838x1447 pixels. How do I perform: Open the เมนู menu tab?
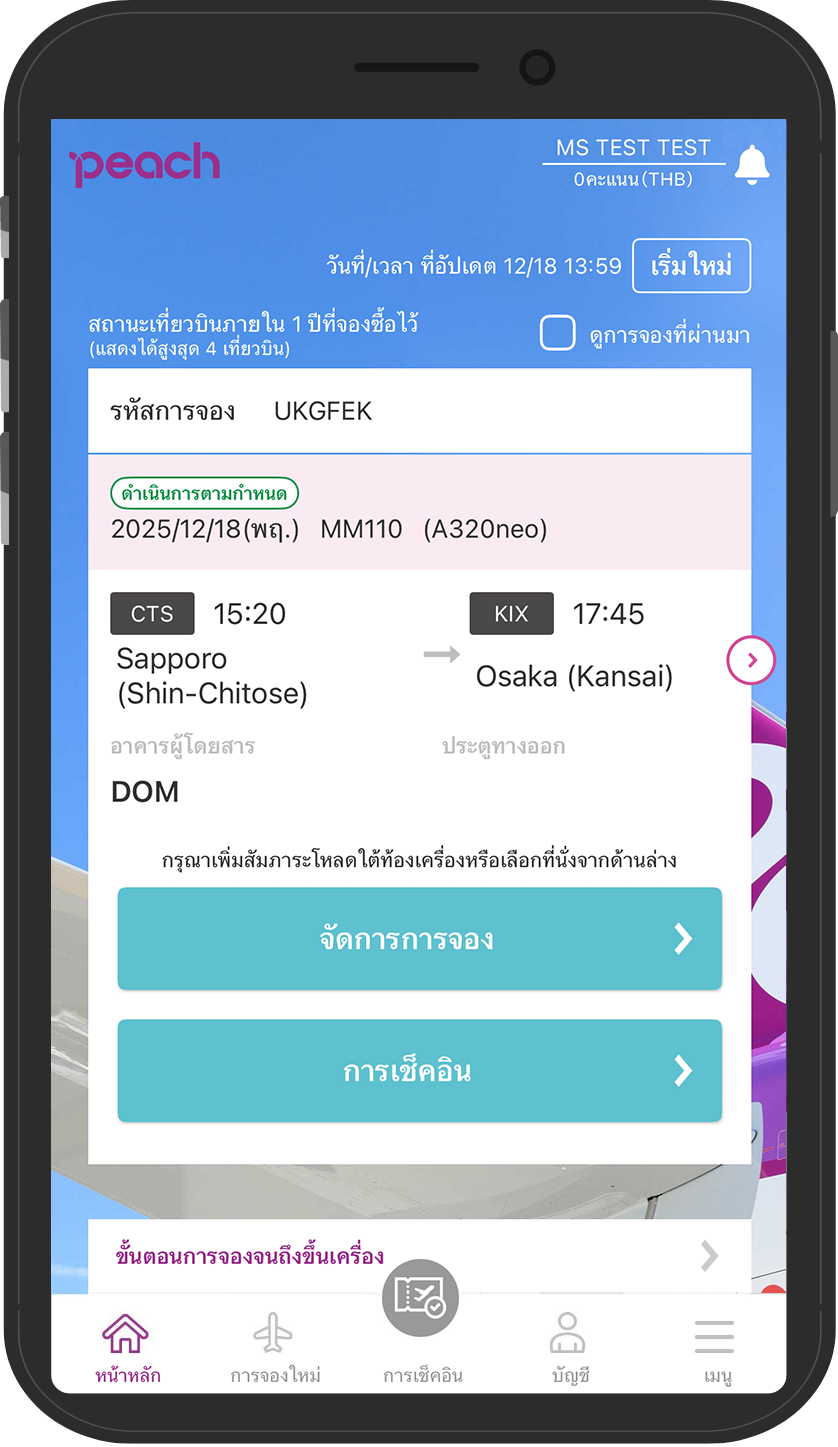[714, 1349]
